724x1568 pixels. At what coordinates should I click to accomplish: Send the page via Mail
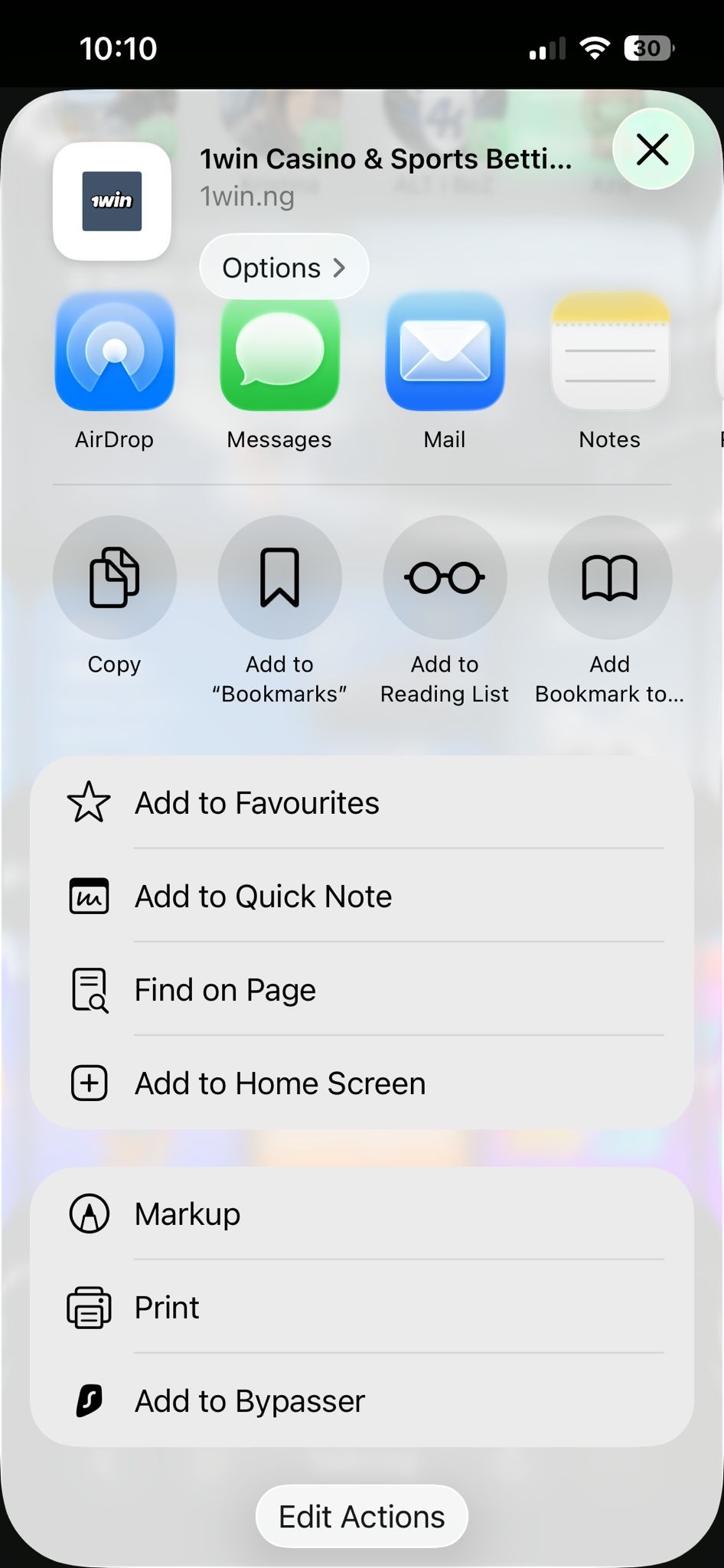coord(444,352)
